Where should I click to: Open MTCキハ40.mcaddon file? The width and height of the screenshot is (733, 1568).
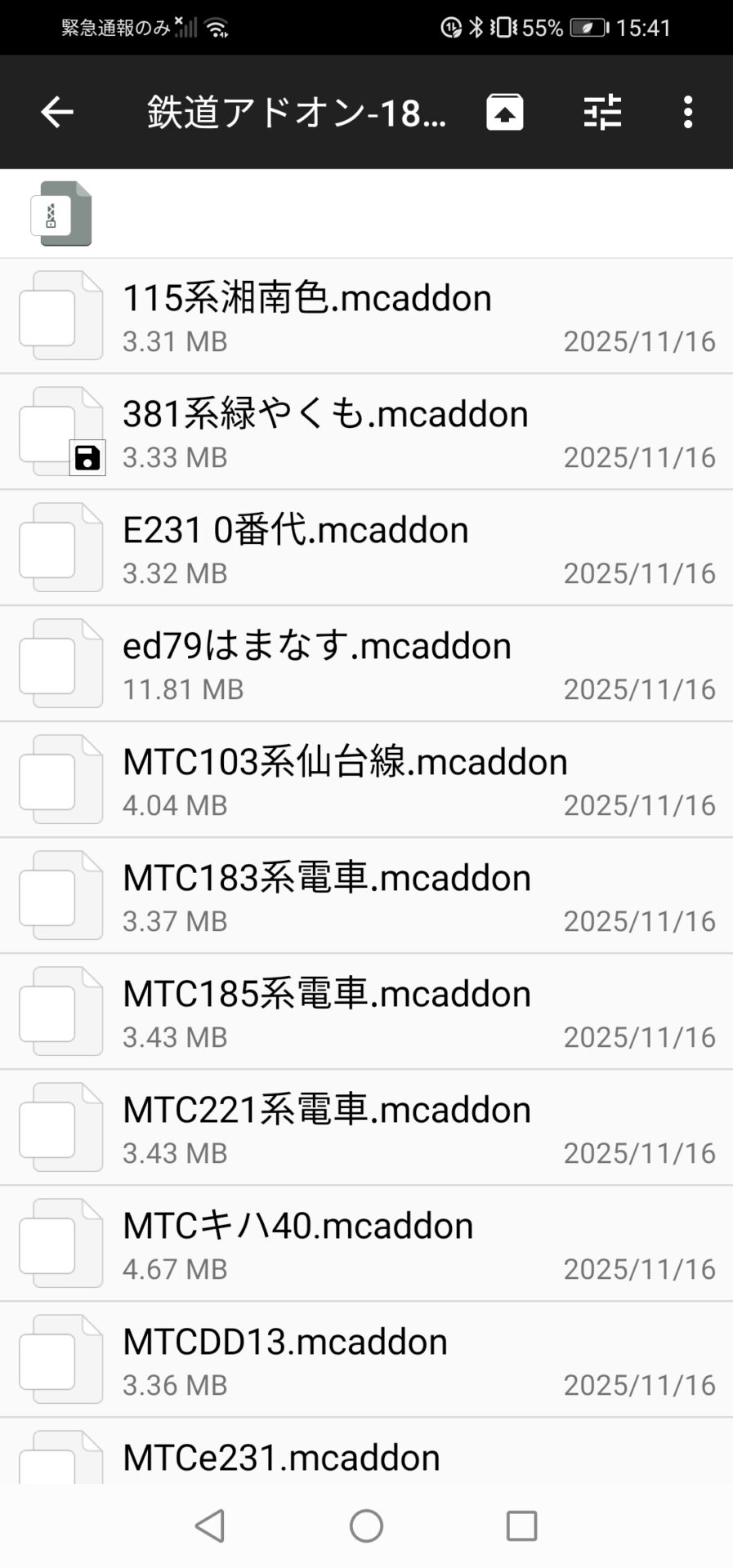click(x=366, y=1244)
